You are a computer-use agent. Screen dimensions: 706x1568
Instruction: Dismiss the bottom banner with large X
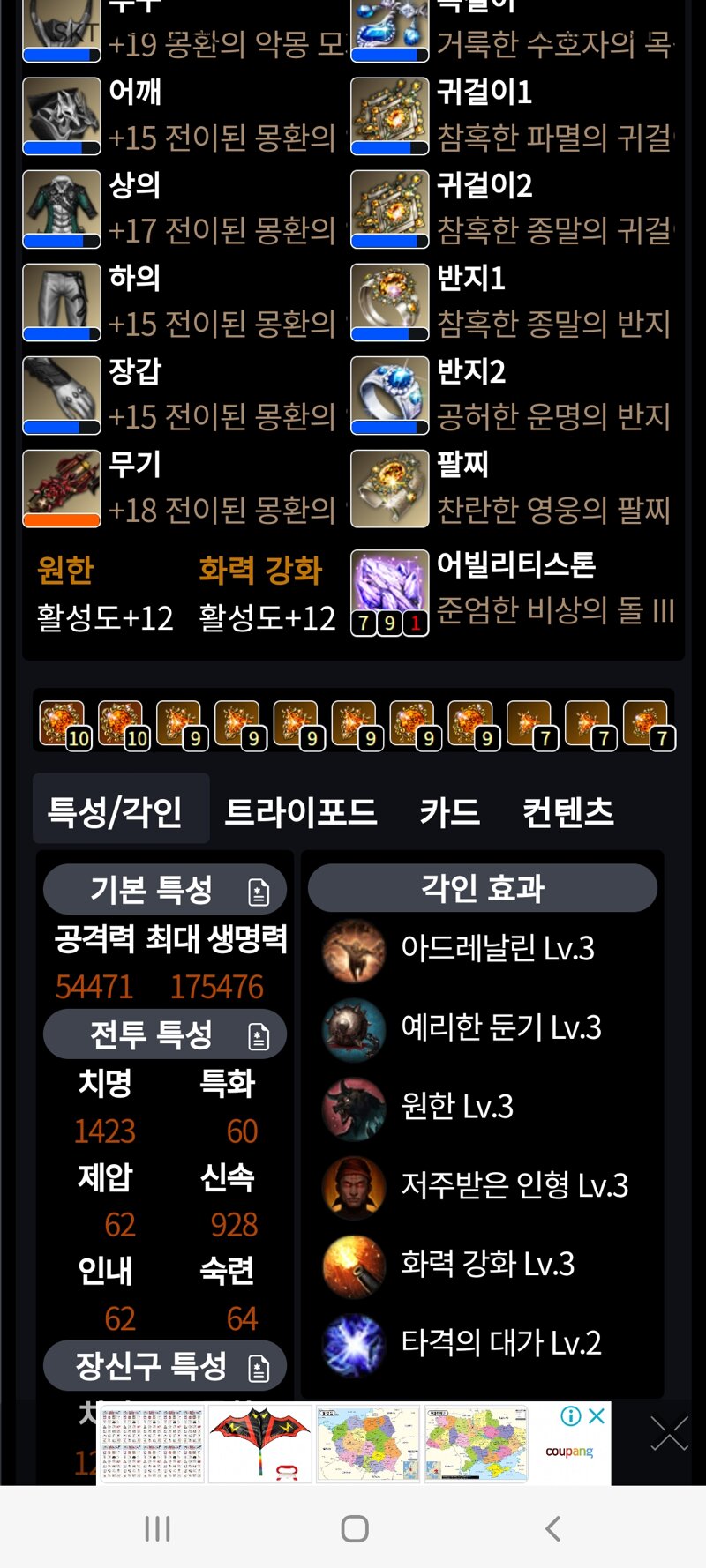point(669,1435)
